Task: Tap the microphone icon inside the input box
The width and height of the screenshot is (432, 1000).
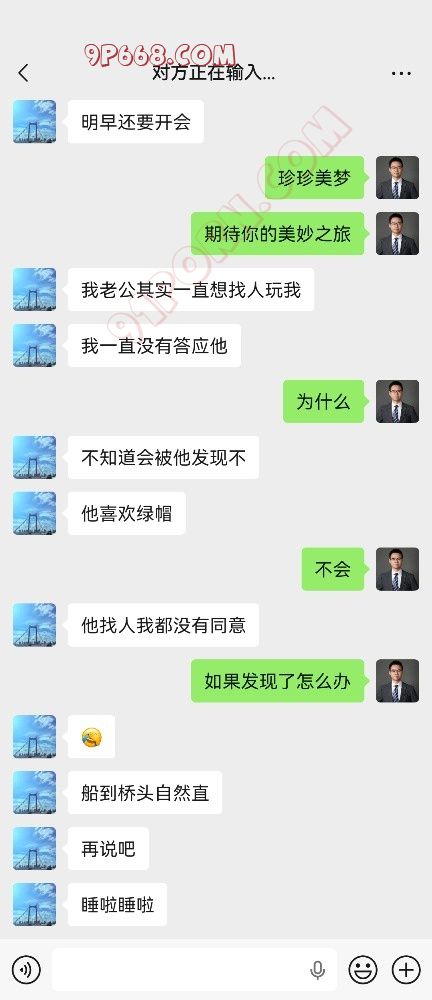Action: pyautogui.click(x=318, y=971)
